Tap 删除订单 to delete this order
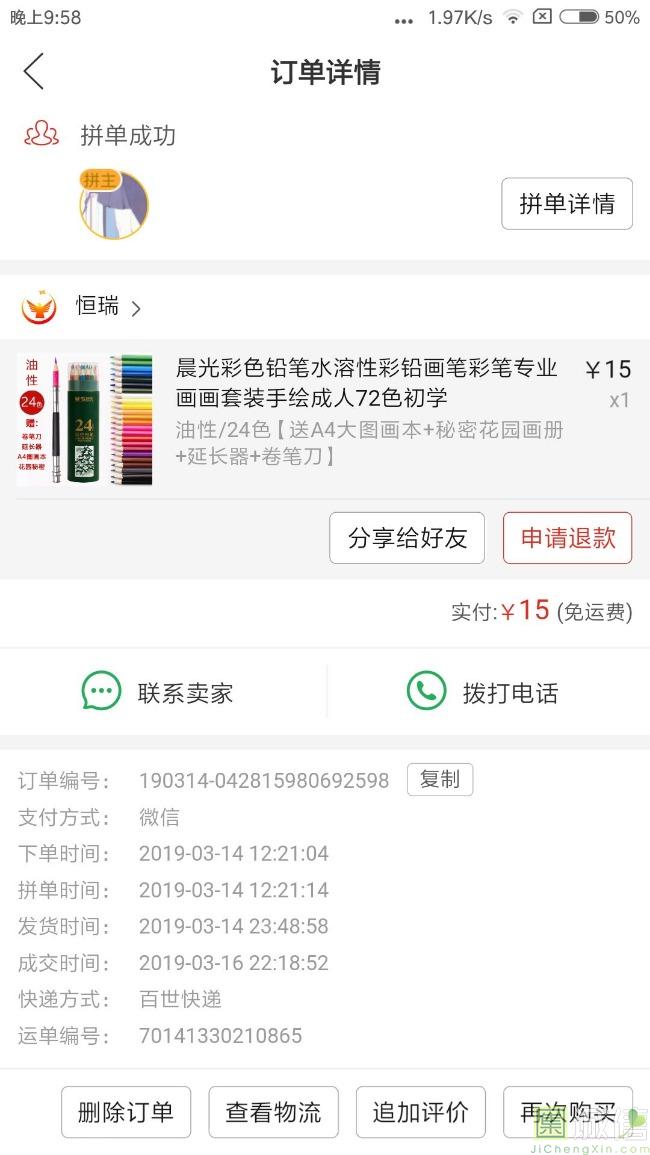 point(126,1112)
